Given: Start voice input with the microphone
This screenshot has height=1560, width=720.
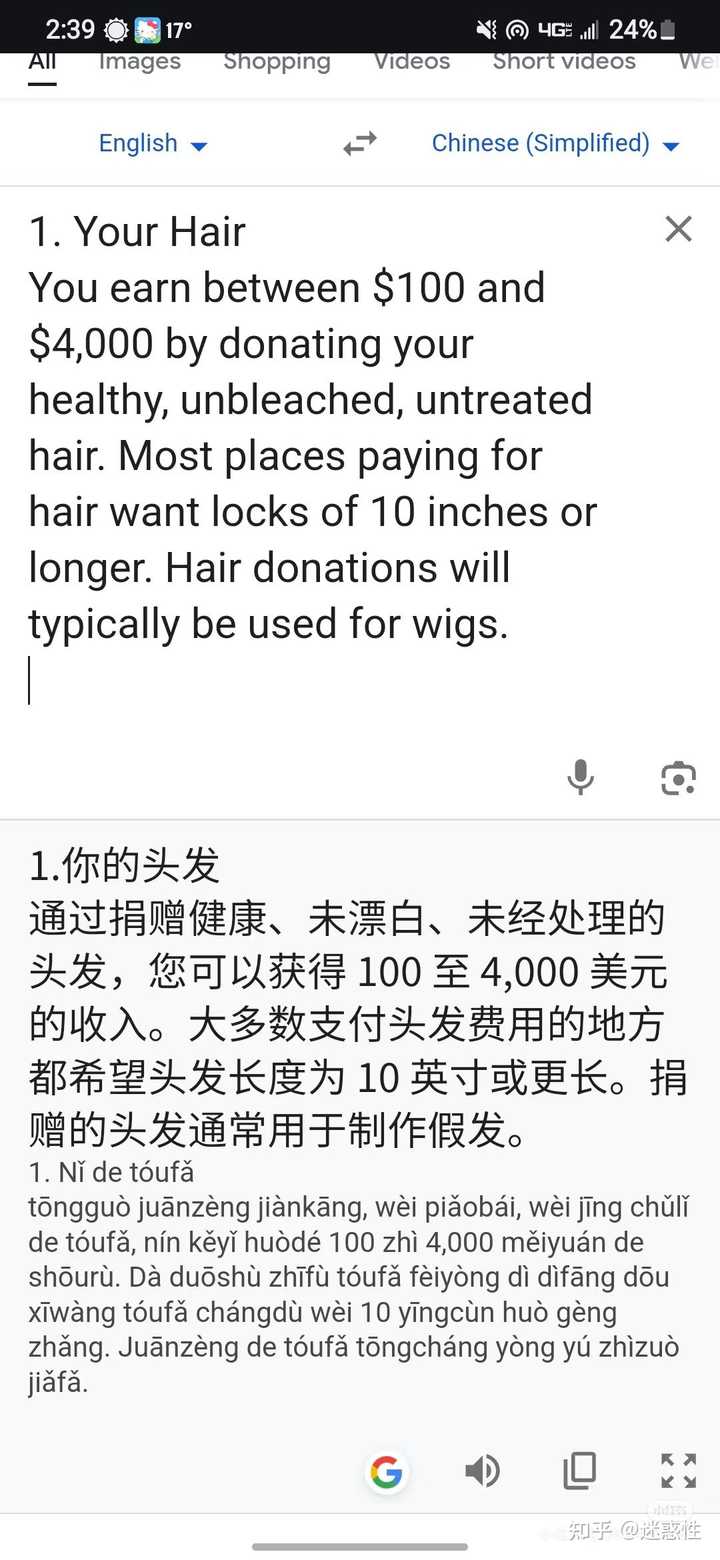Looking at the screenshot, I should pos(580,777).
